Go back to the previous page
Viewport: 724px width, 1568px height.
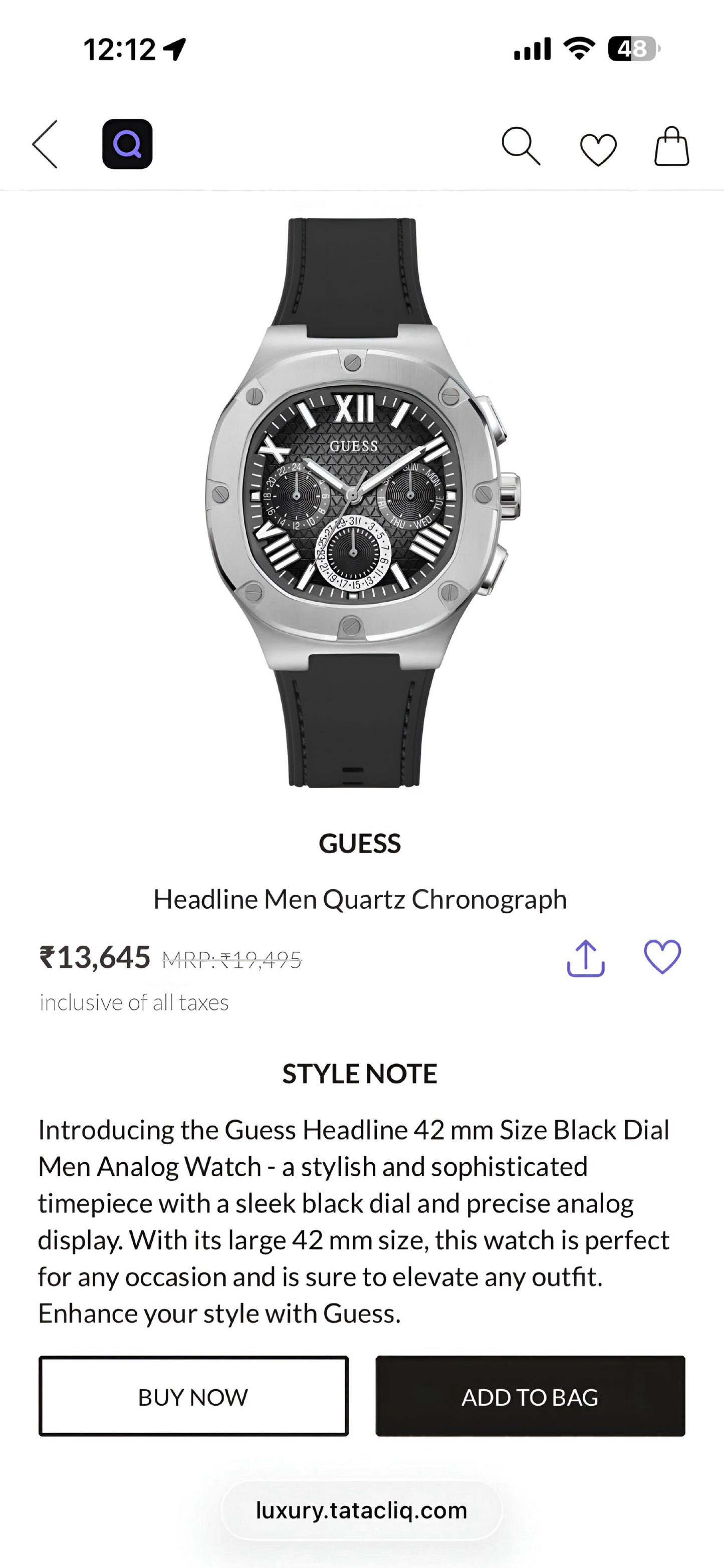point(46,144)
